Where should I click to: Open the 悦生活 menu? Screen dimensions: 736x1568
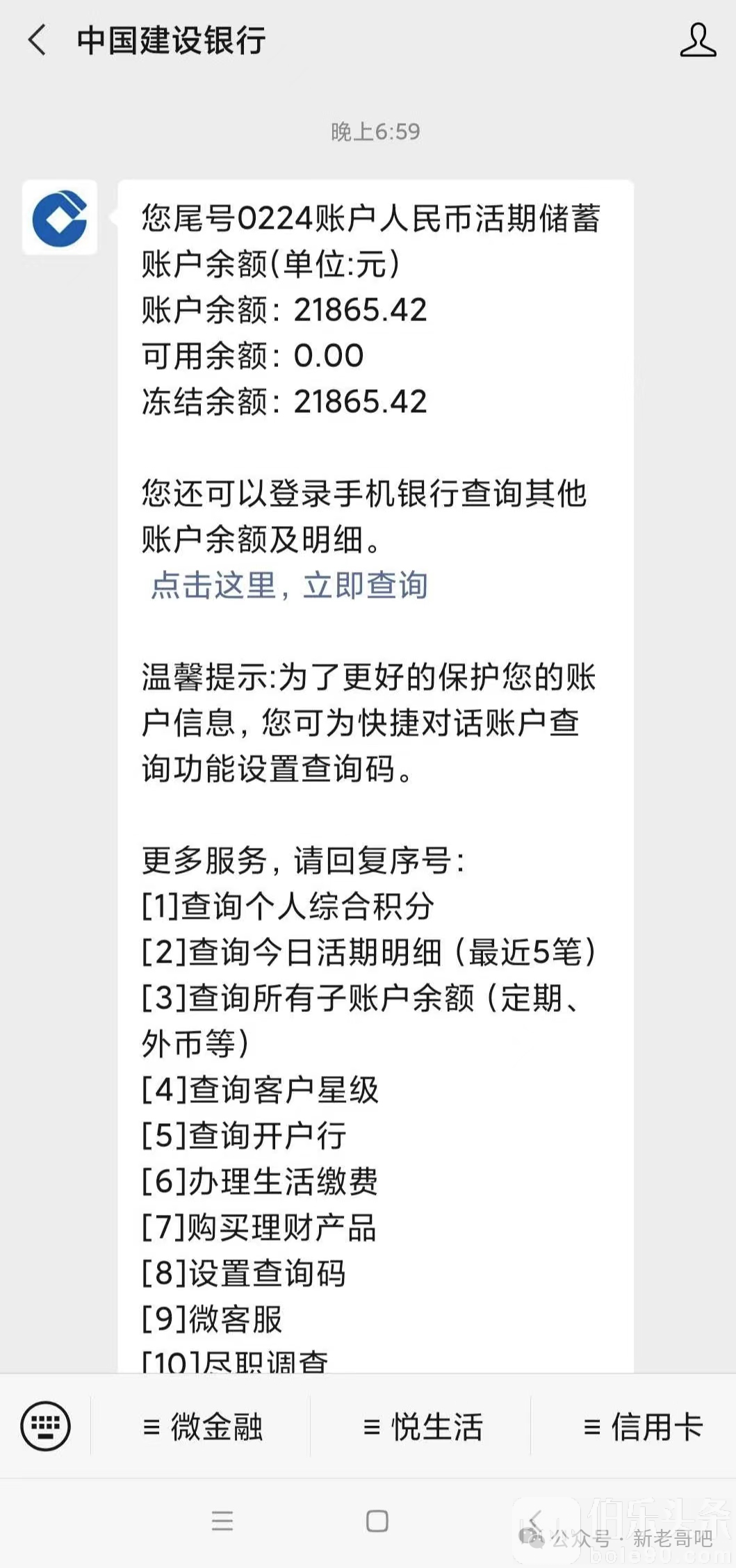click(x=422, y=1427)
